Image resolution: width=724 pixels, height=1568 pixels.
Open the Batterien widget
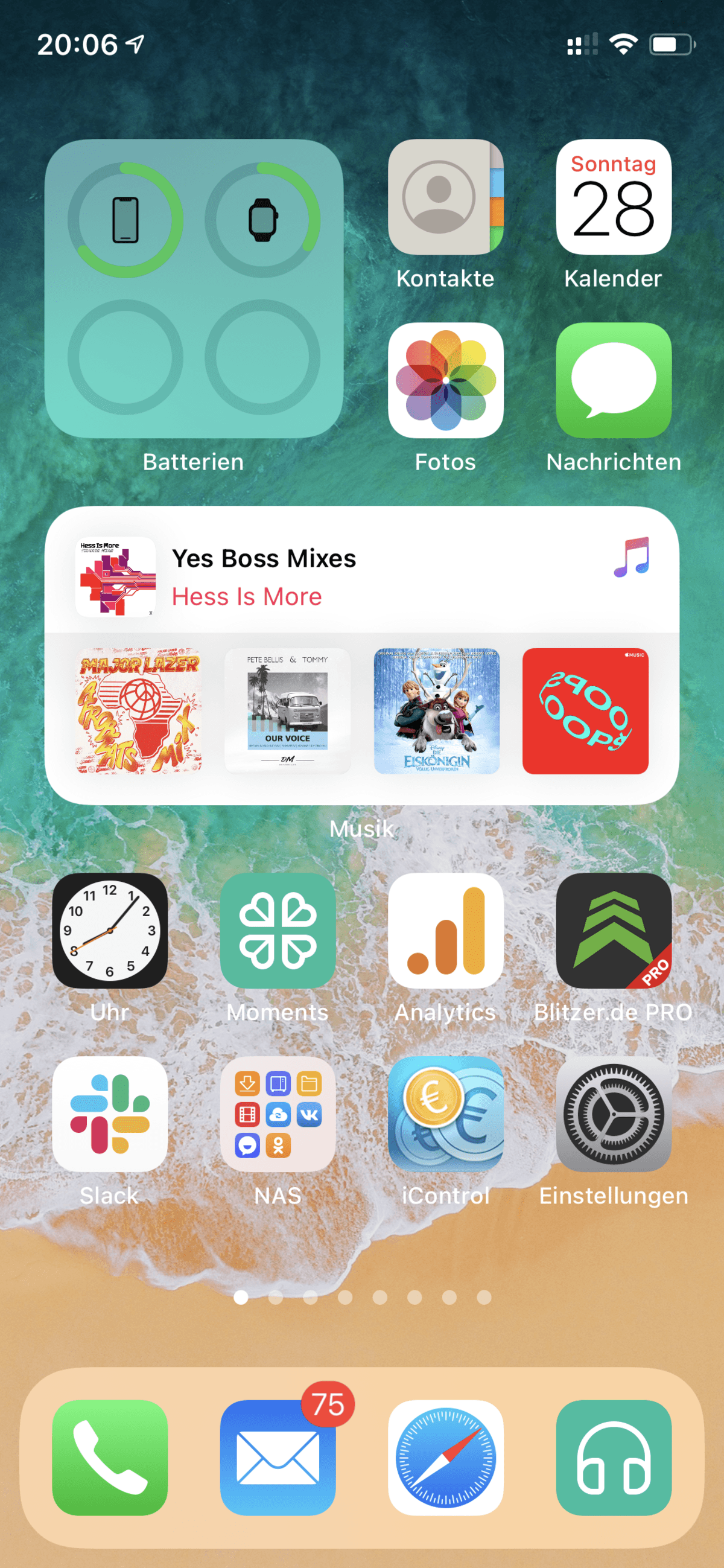[x=194, y=288]
